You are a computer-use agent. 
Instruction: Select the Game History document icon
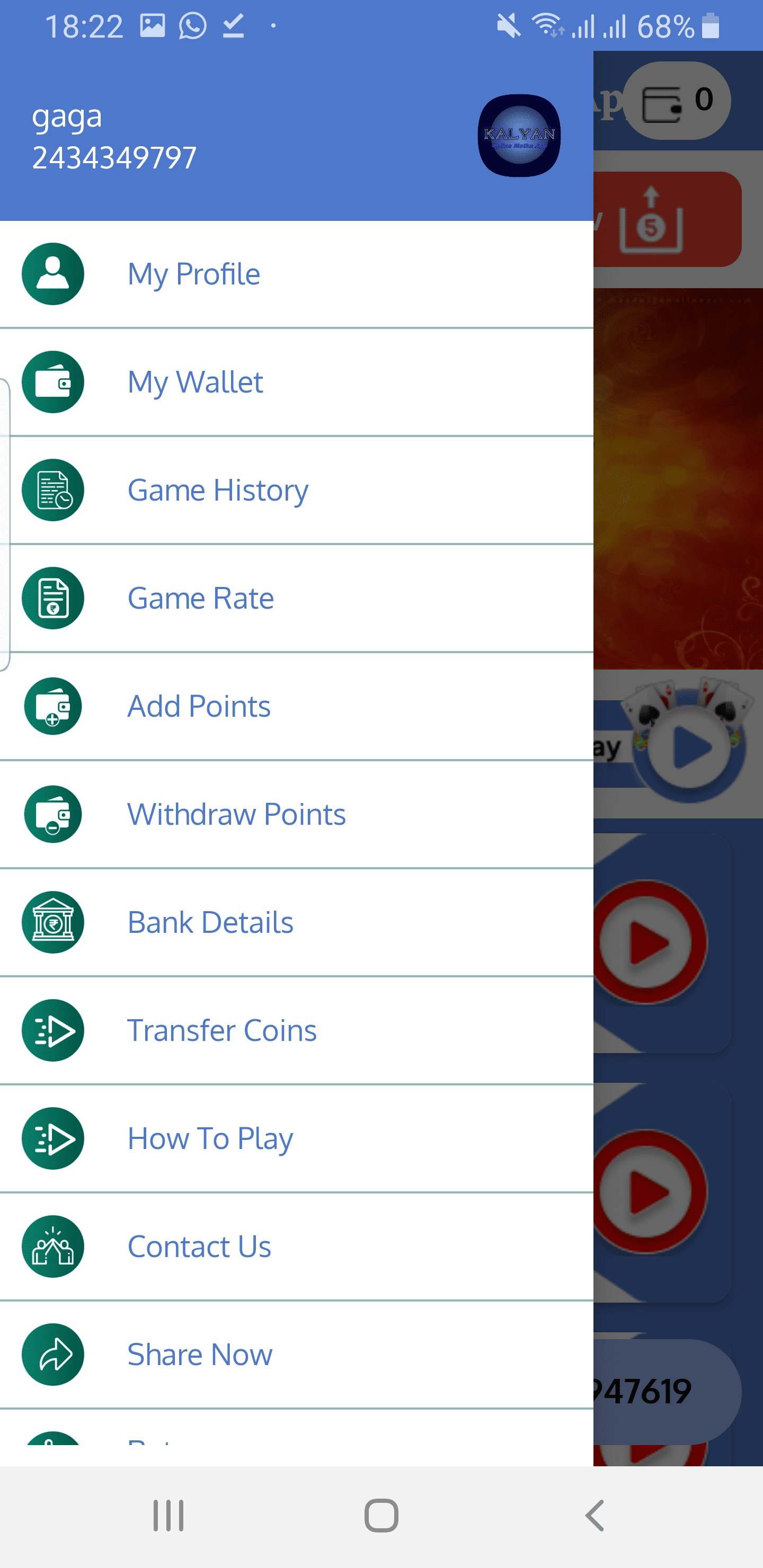[x=52, y=490]
